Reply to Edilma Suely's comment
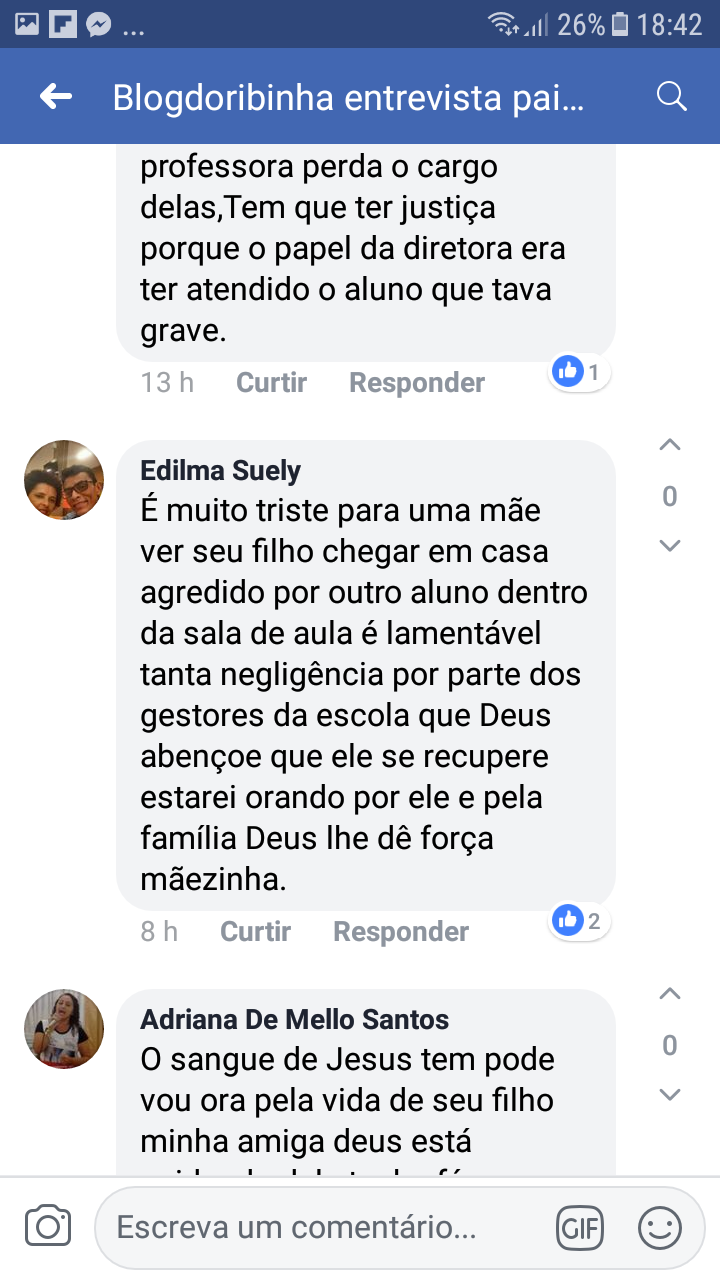 coord(401,932)
